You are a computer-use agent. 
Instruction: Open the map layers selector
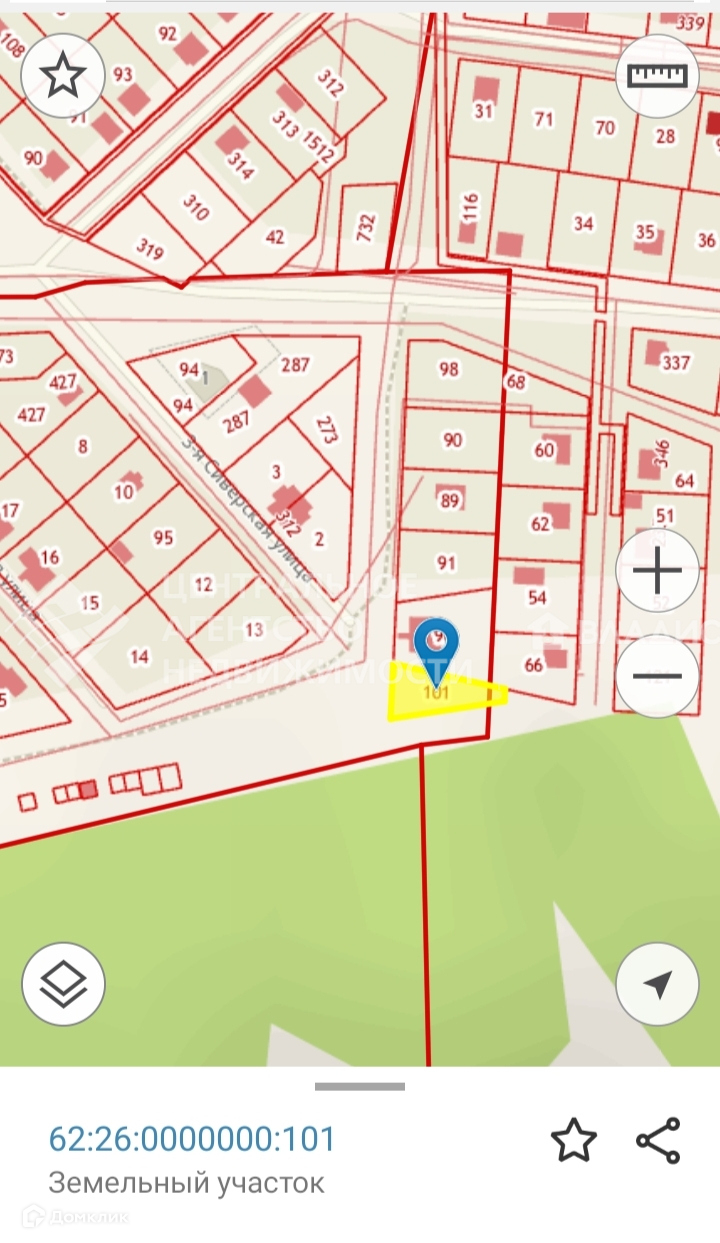[x=63, y=984]
